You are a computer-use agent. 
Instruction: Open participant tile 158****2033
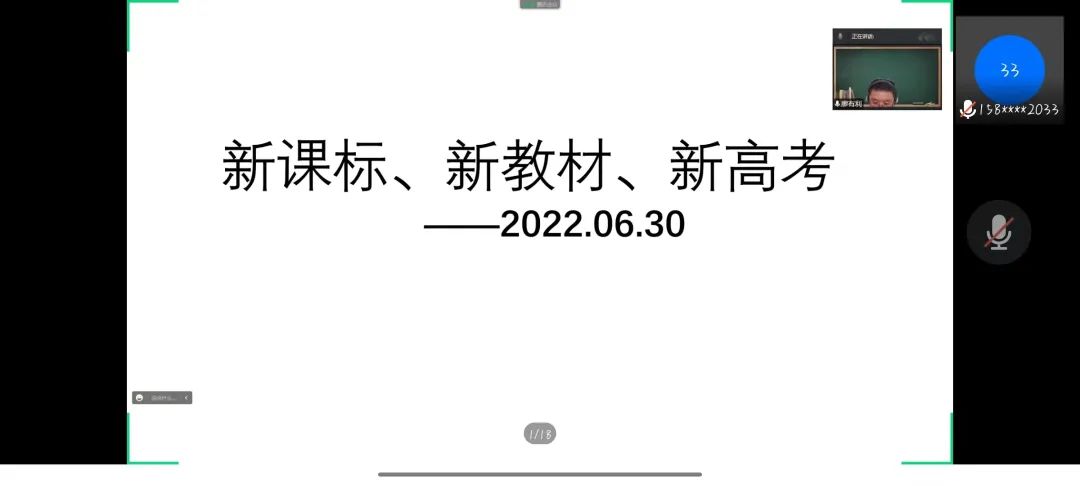(1009, 70)
